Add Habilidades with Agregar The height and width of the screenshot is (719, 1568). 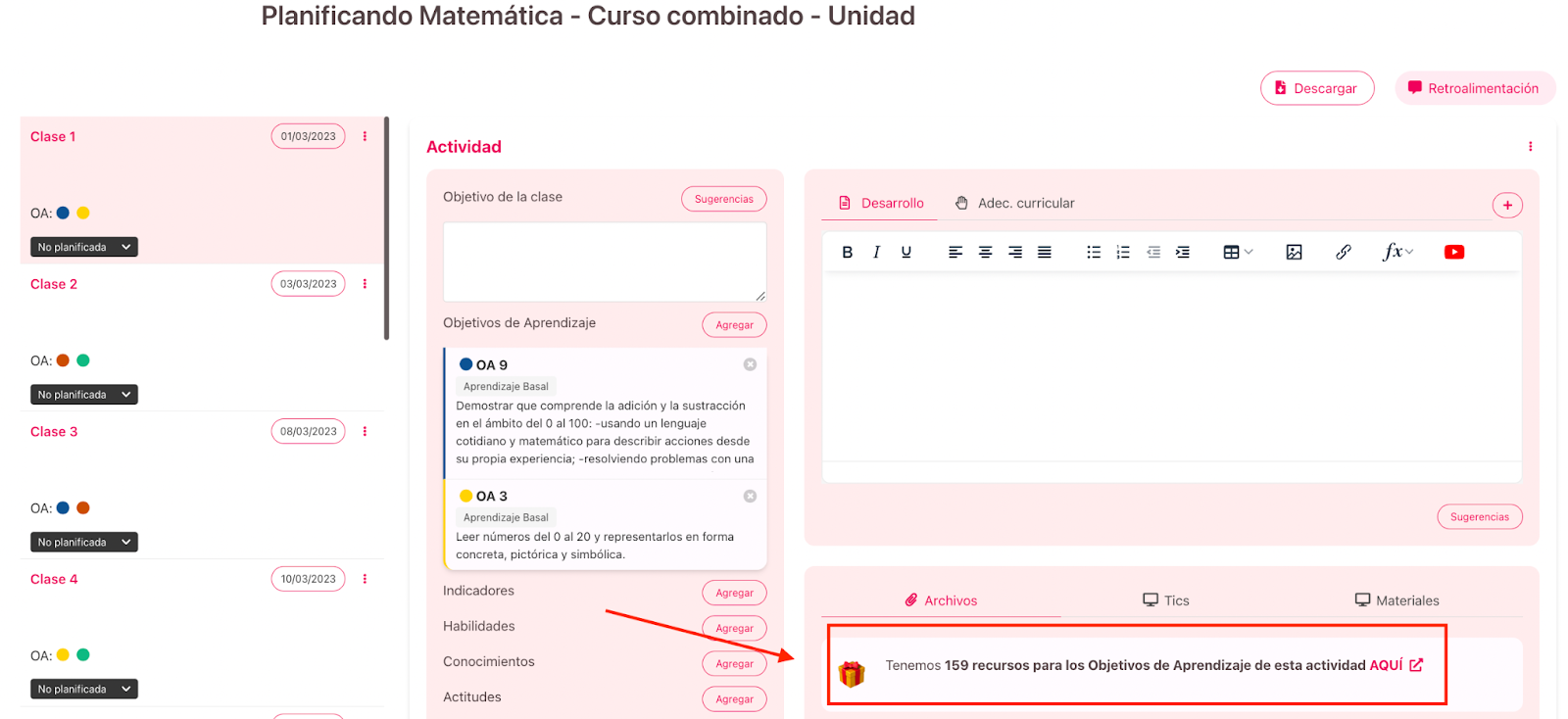pos(734,628)
